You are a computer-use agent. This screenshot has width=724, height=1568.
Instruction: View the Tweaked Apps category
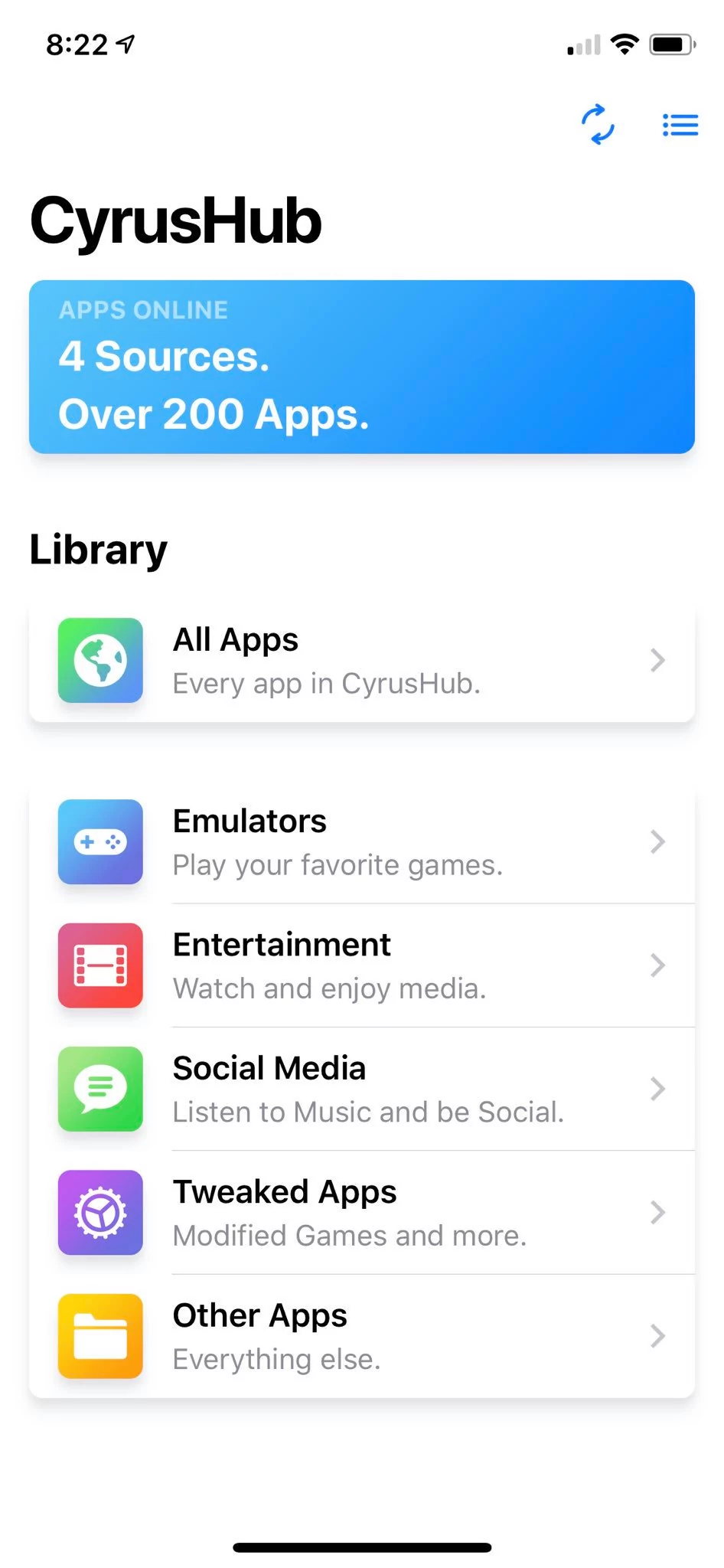coord(362,1213)
